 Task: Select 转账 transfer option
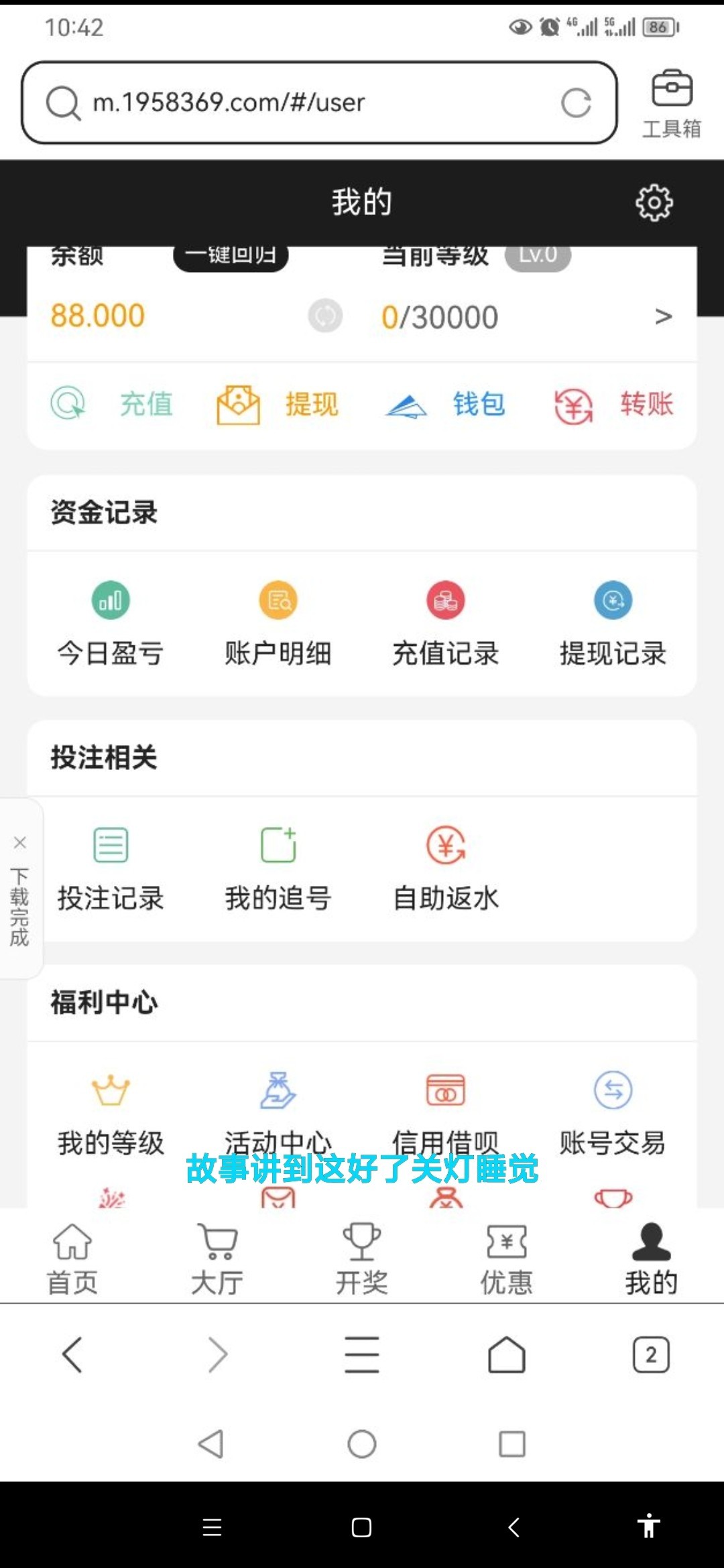pyautogui.click(x=613, y=405)
